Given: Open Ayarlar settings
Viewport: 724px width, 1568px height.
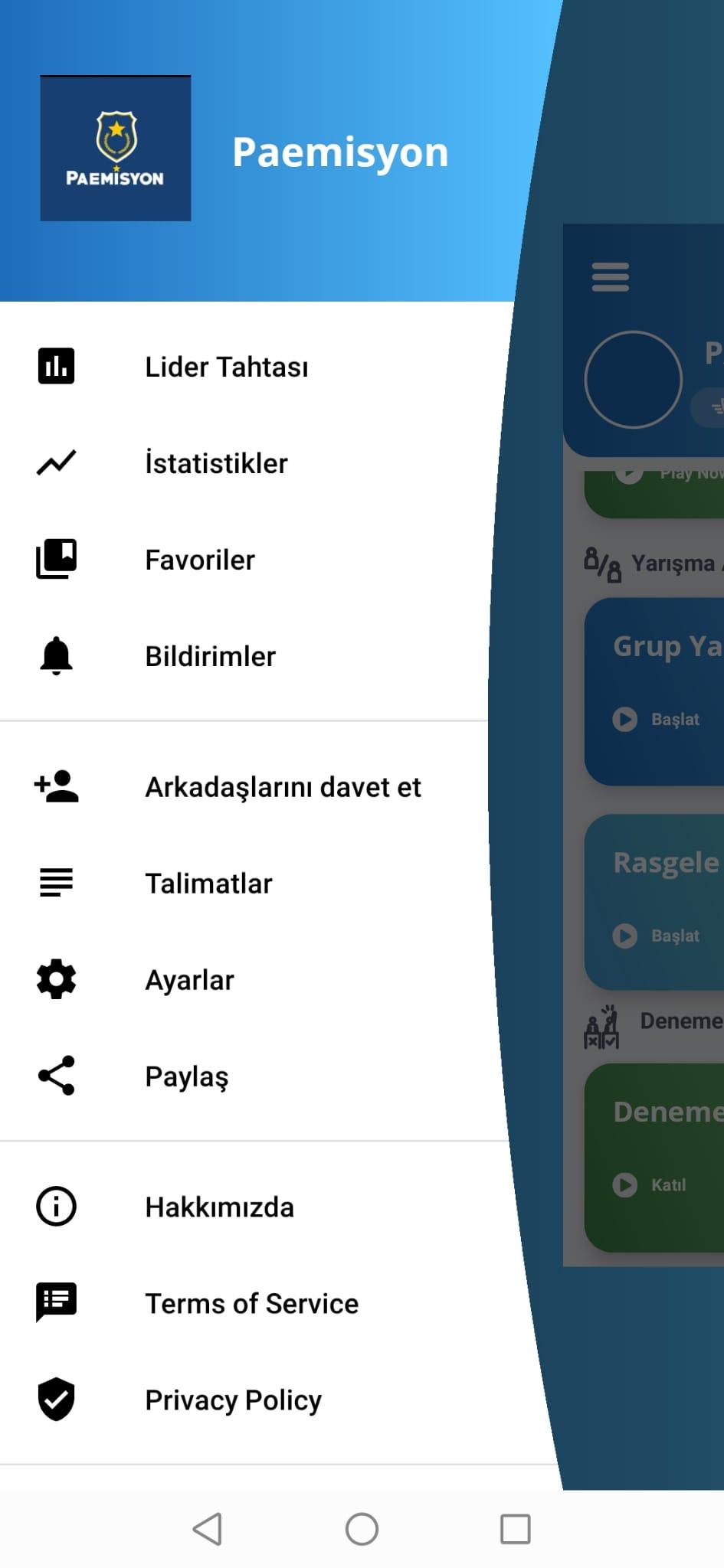Looking at the screenshot, I should tap(189, 980).
